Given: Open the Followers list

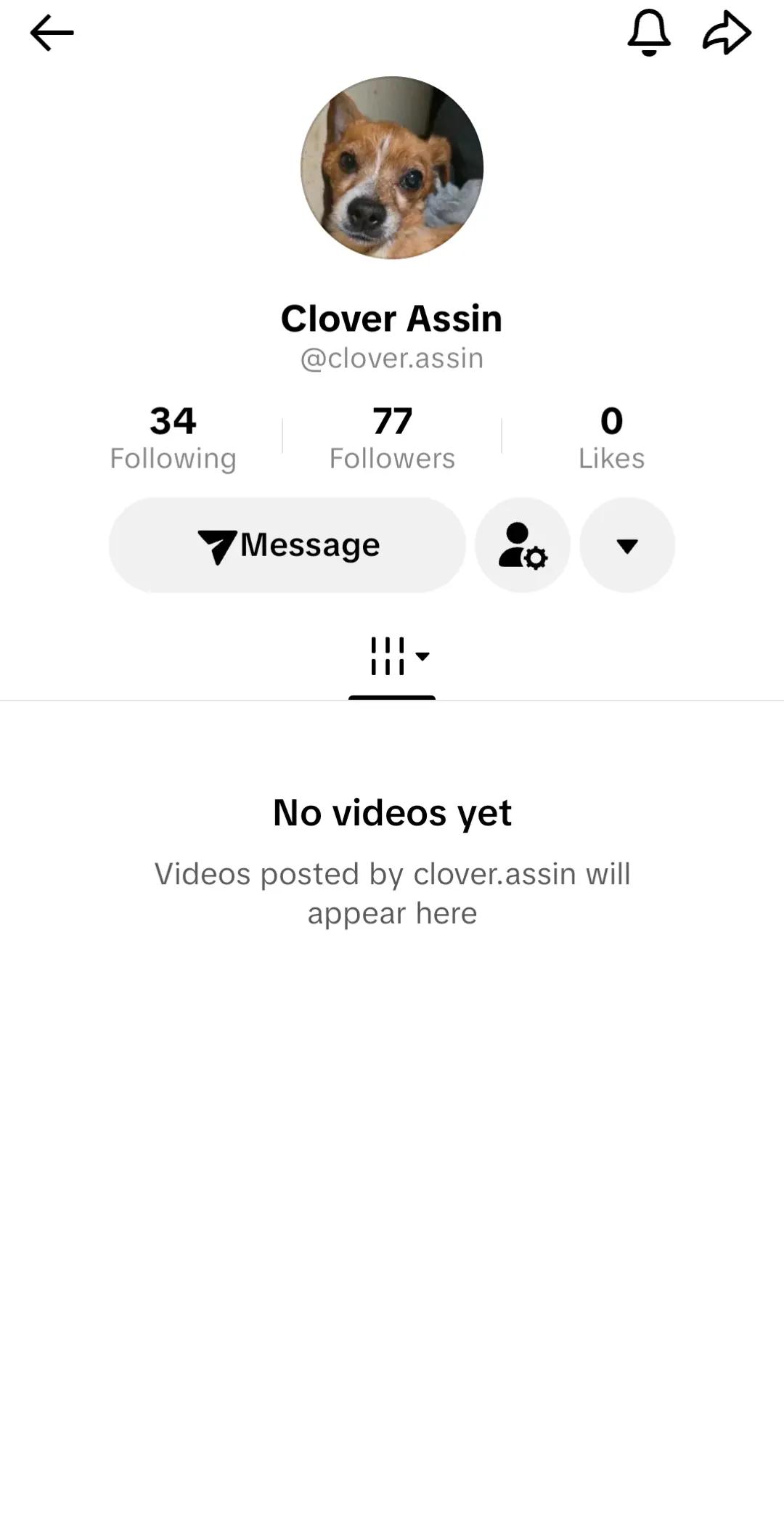Looking at the screenshot, I should click(392, 438).
